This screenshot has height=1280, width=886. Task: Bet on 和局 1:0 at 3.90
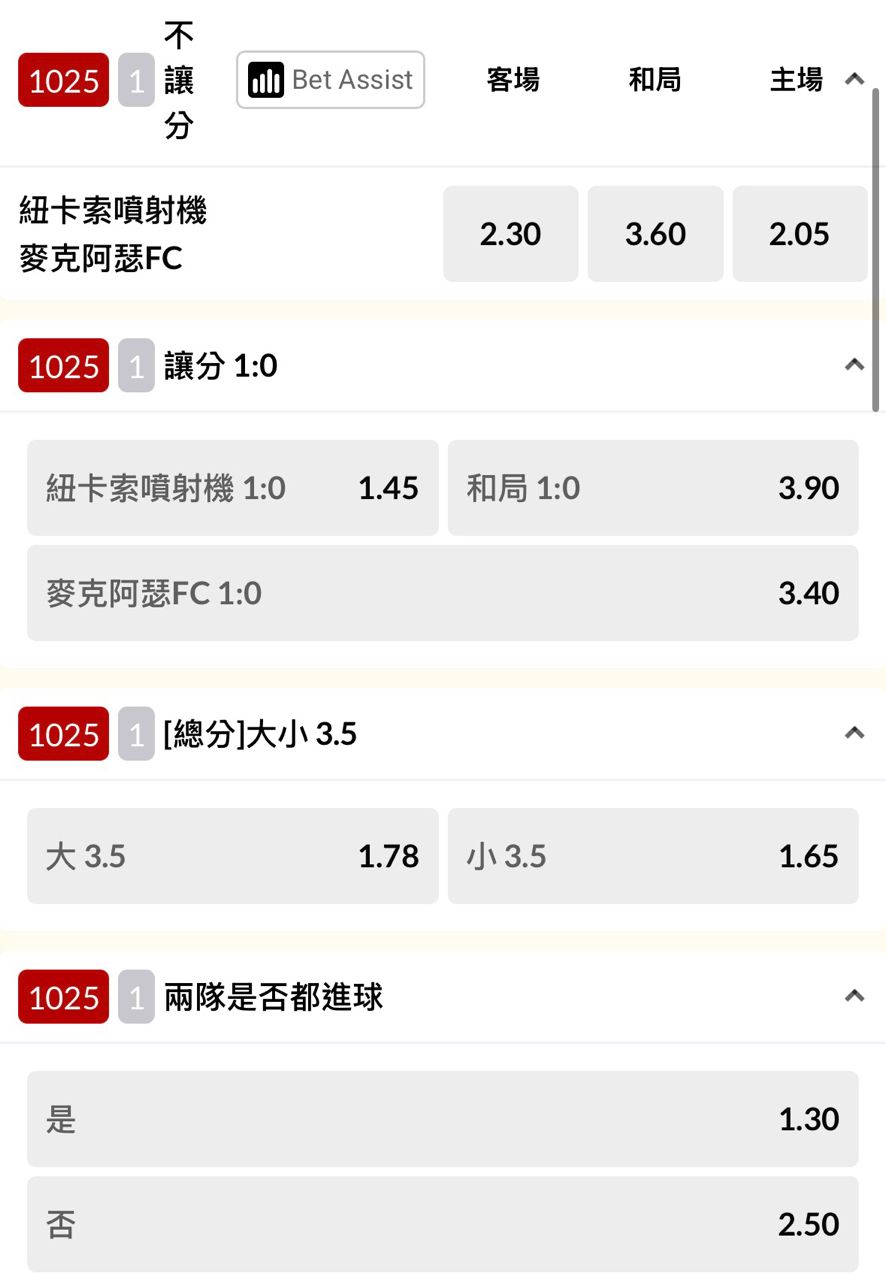point(652,488)
